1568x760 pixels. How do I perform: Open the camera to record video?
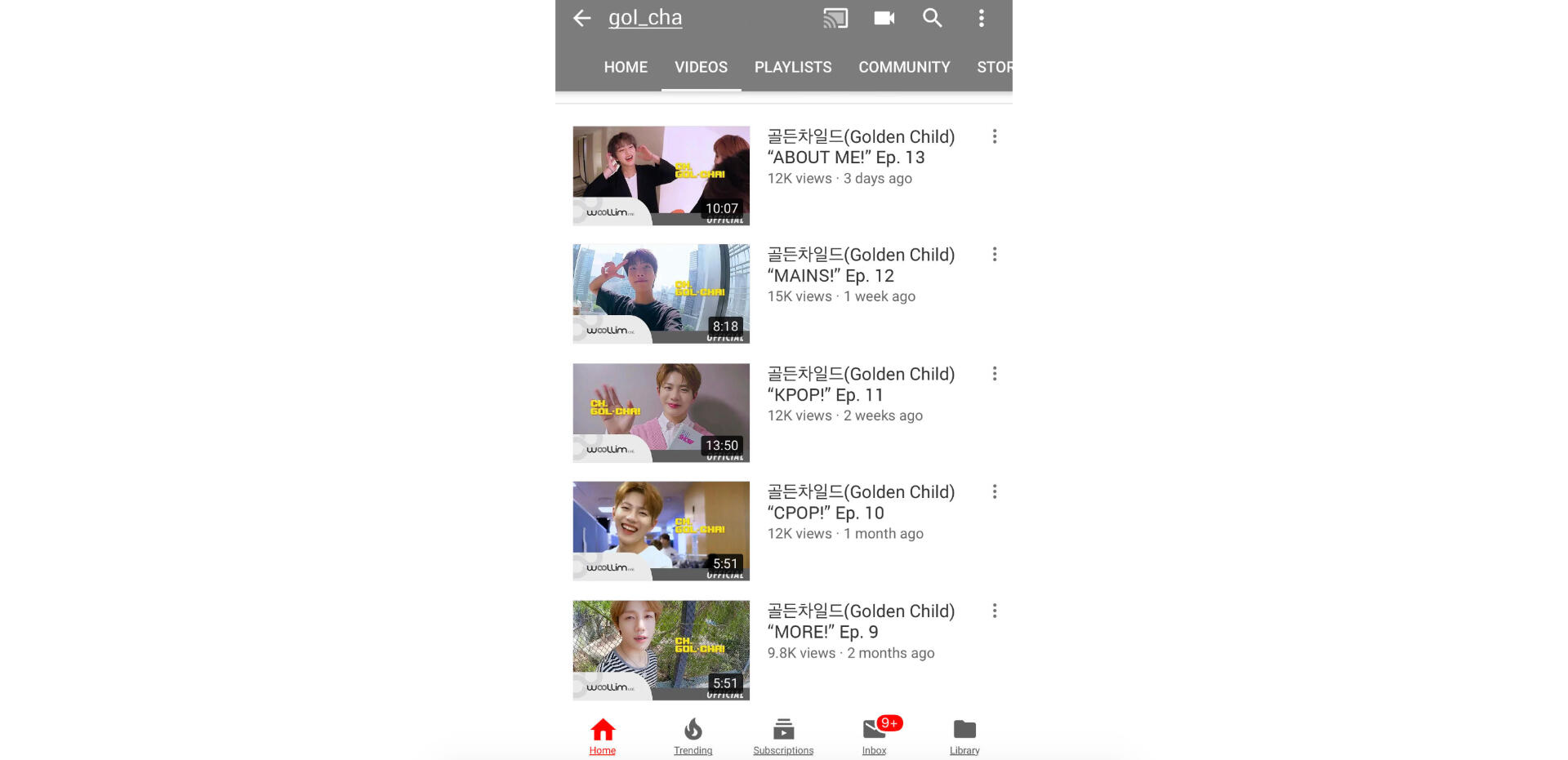[884, 18]
